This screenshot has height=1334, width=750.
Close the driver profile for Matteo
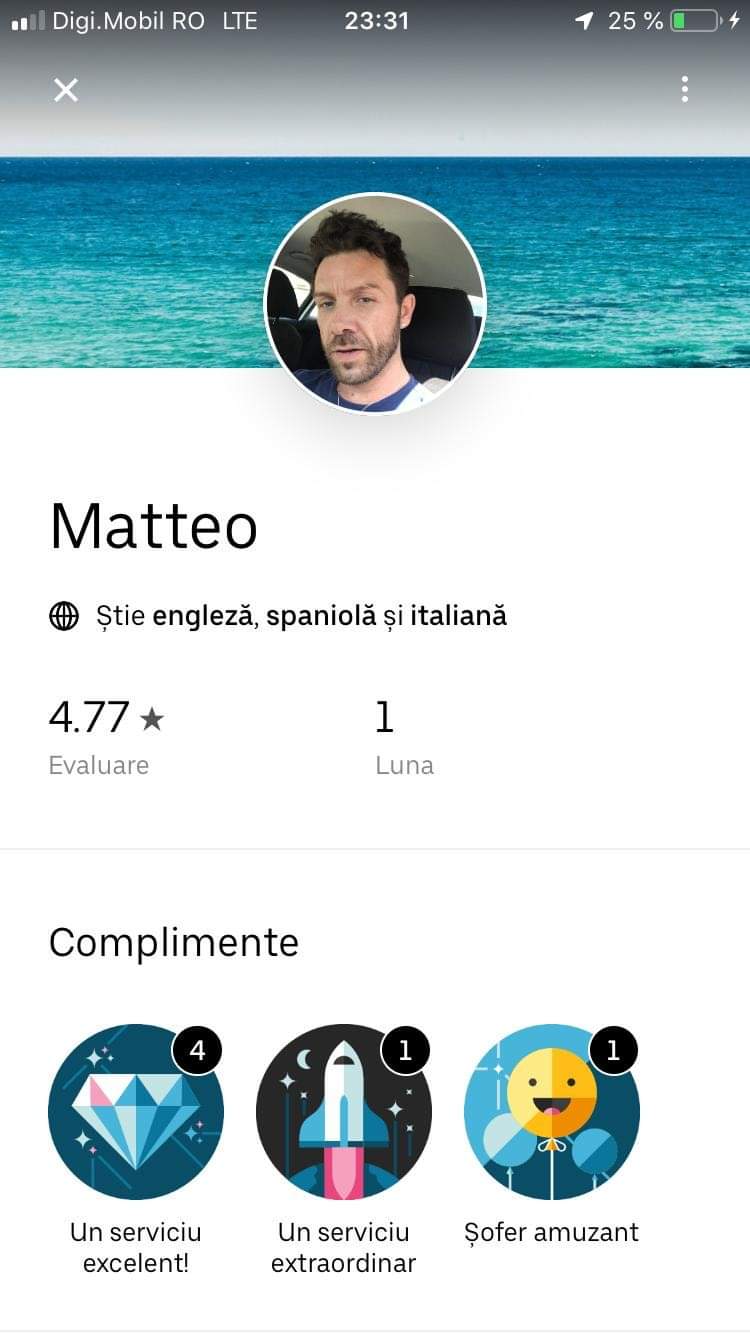[x=66, y=90]
